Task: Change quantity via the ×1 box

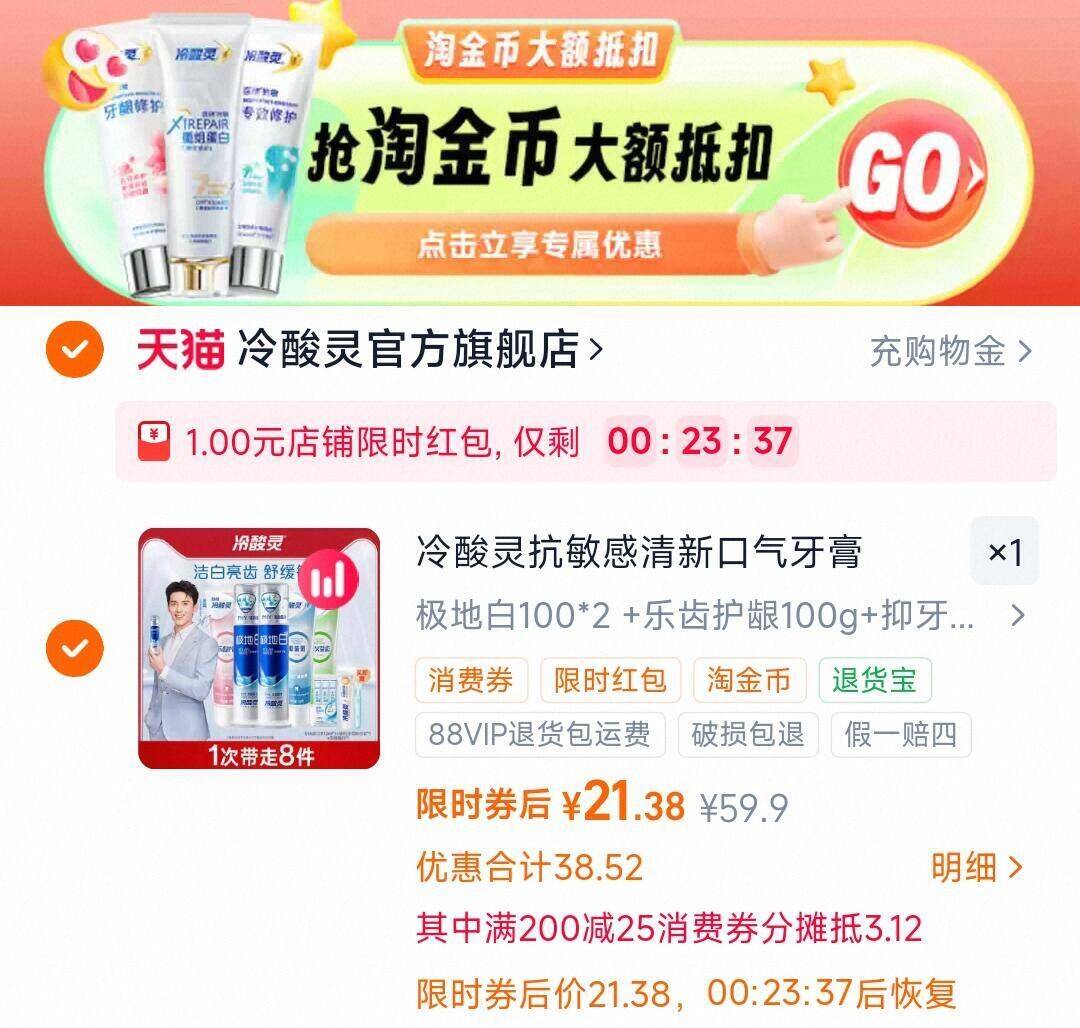Action: [1004, 552]
